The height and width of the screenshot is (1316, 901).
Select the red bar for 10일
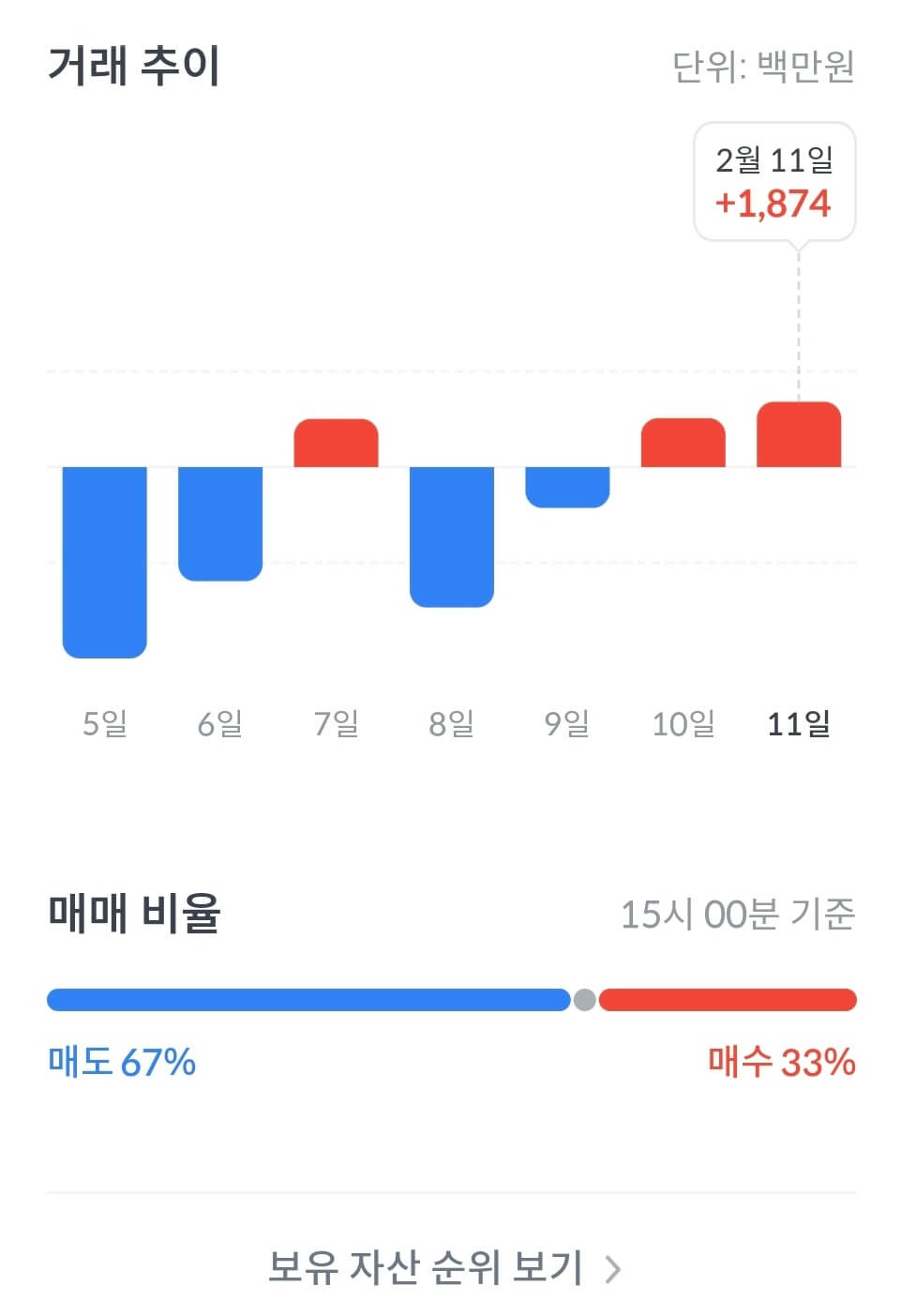click(x=682, y=441)
